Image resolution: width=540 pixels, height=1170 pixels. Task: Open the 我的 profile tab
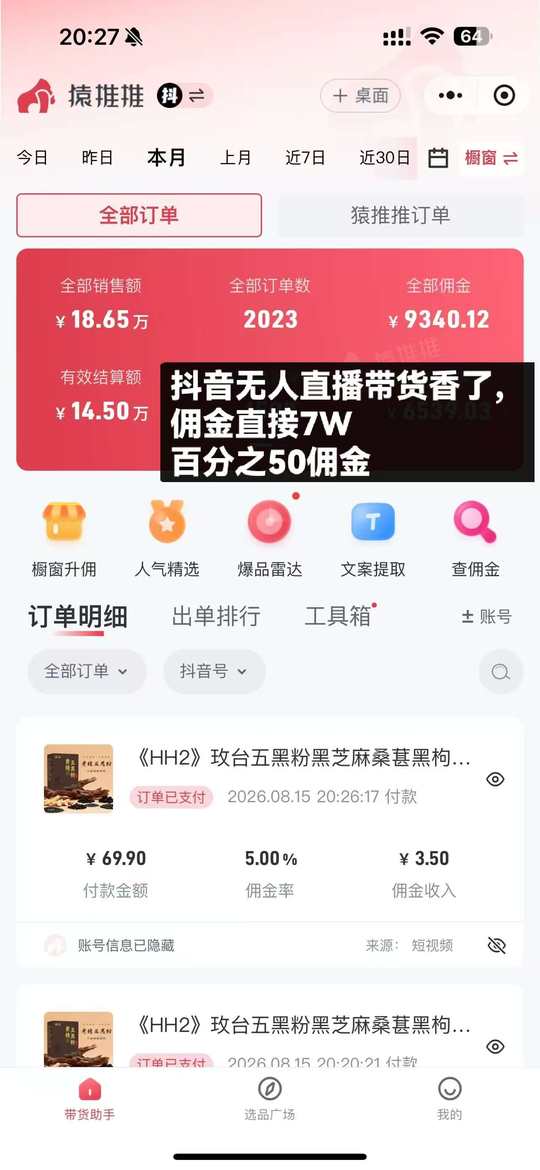coord(450,1099)
